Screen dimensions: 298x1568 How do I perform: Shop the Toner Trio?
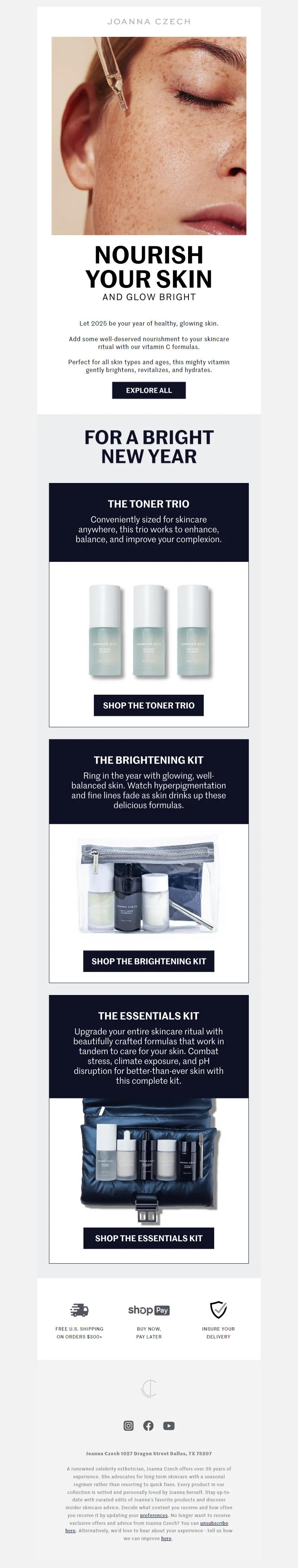(x=149, y=705)
